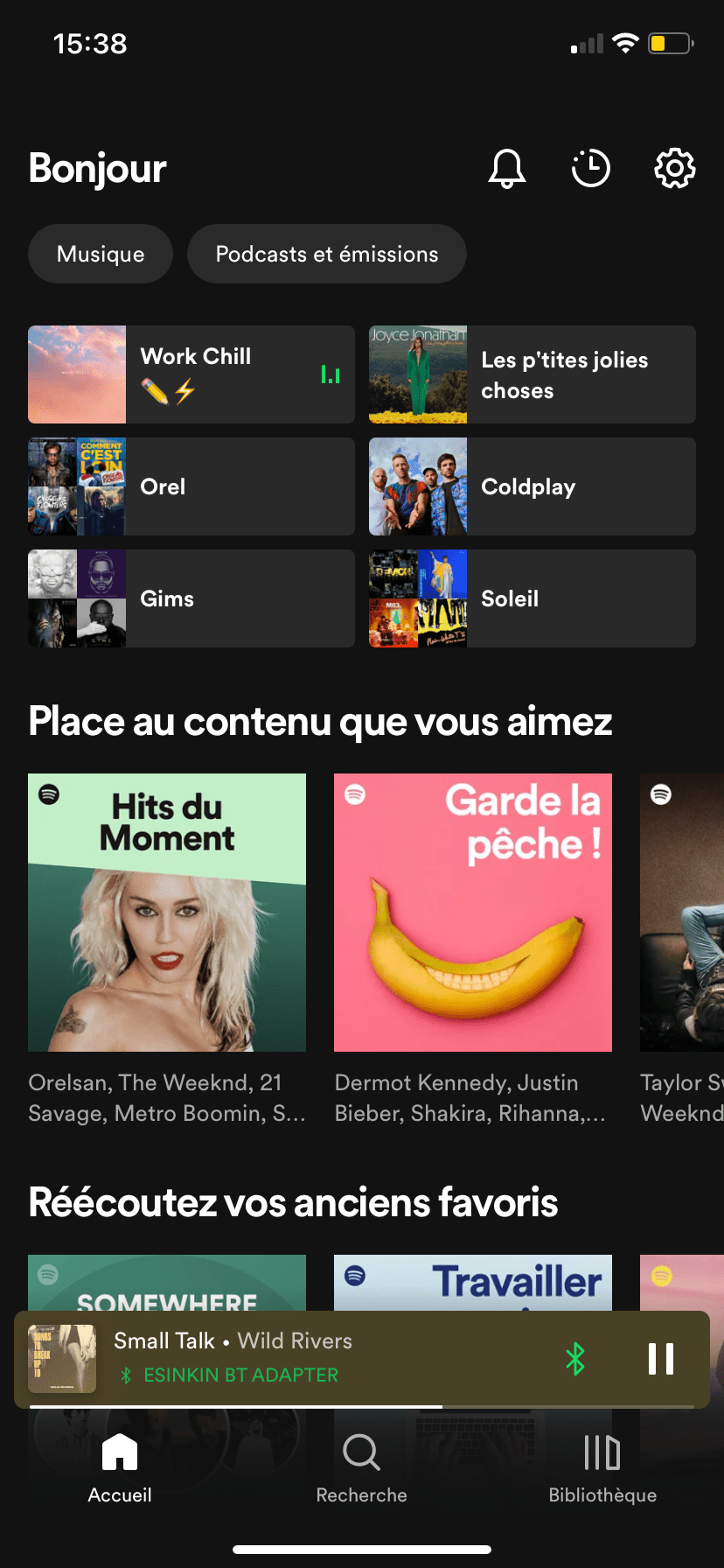This screenshot has height=1568, width=724.
Task: Go to the Accueil tab
Action: pos(120,1467)
